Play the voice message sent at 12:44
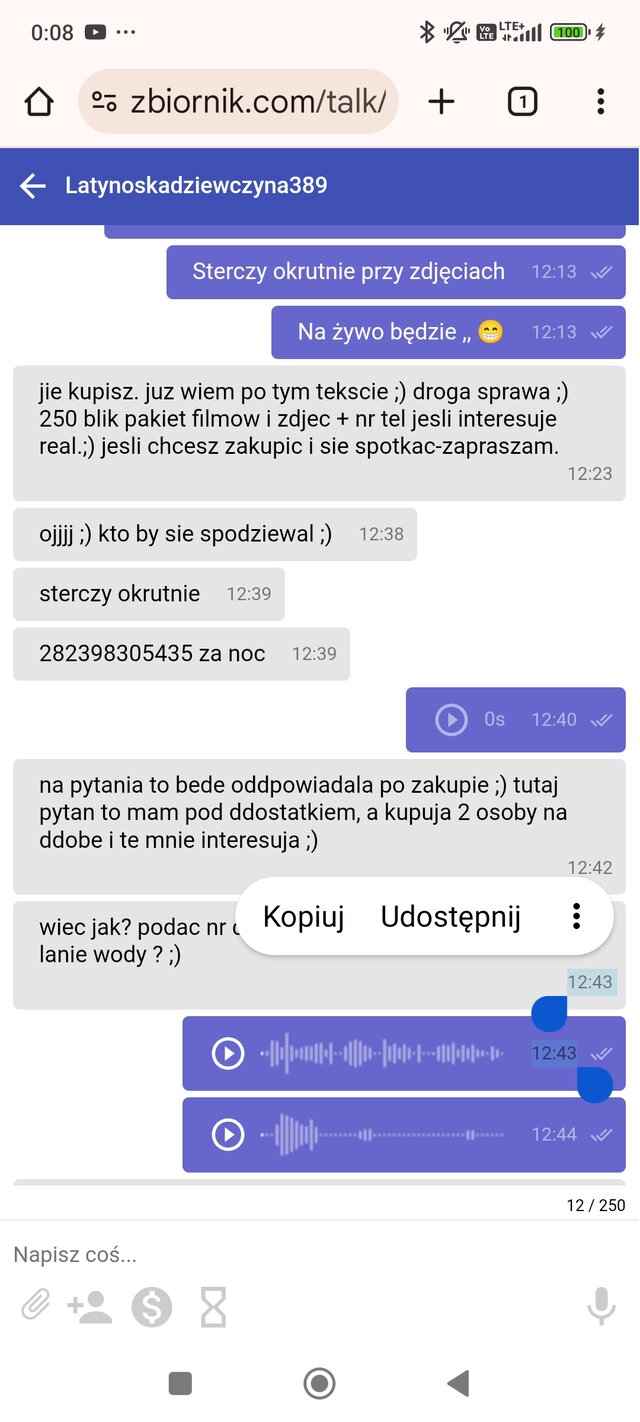The height and width of the screenshot is (1422, 640). click(228, 1134)
